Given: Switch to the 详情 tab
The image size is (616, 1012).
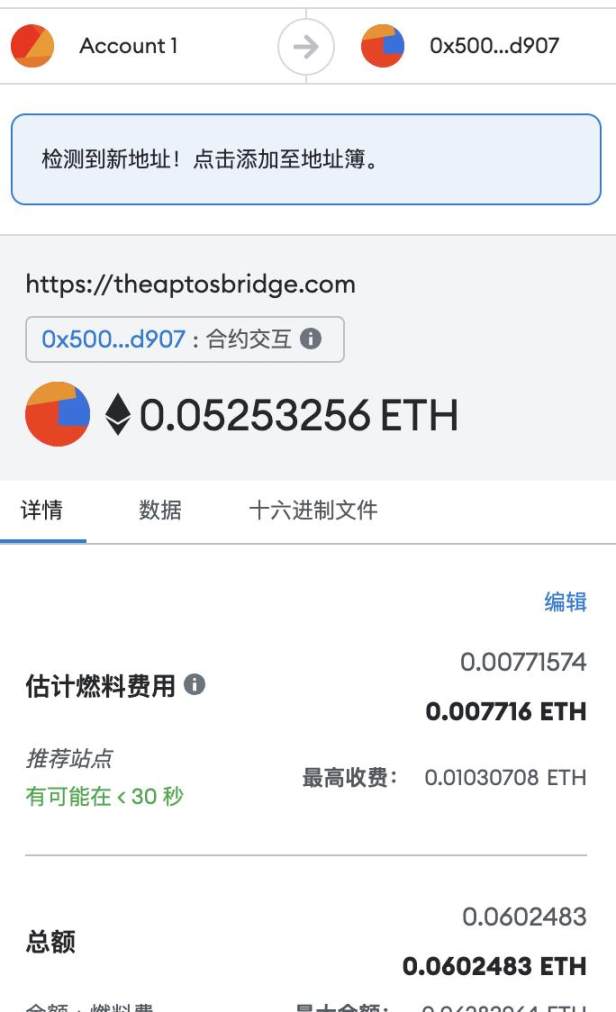Looking at the screenshot, I should pyautogui.click(x=42, y=510).
